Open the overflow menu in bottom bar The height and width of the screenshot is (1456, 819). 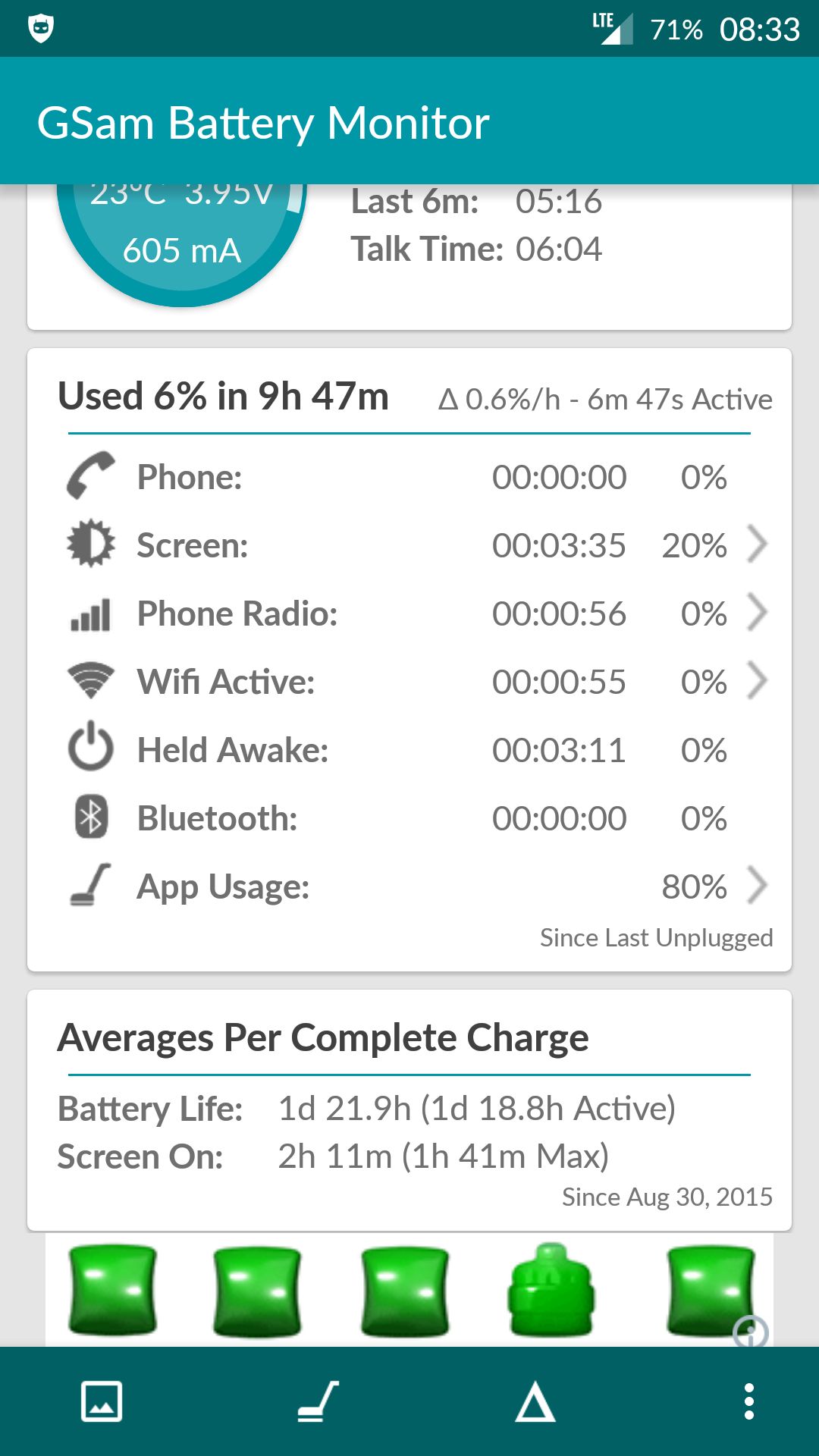749,1401
